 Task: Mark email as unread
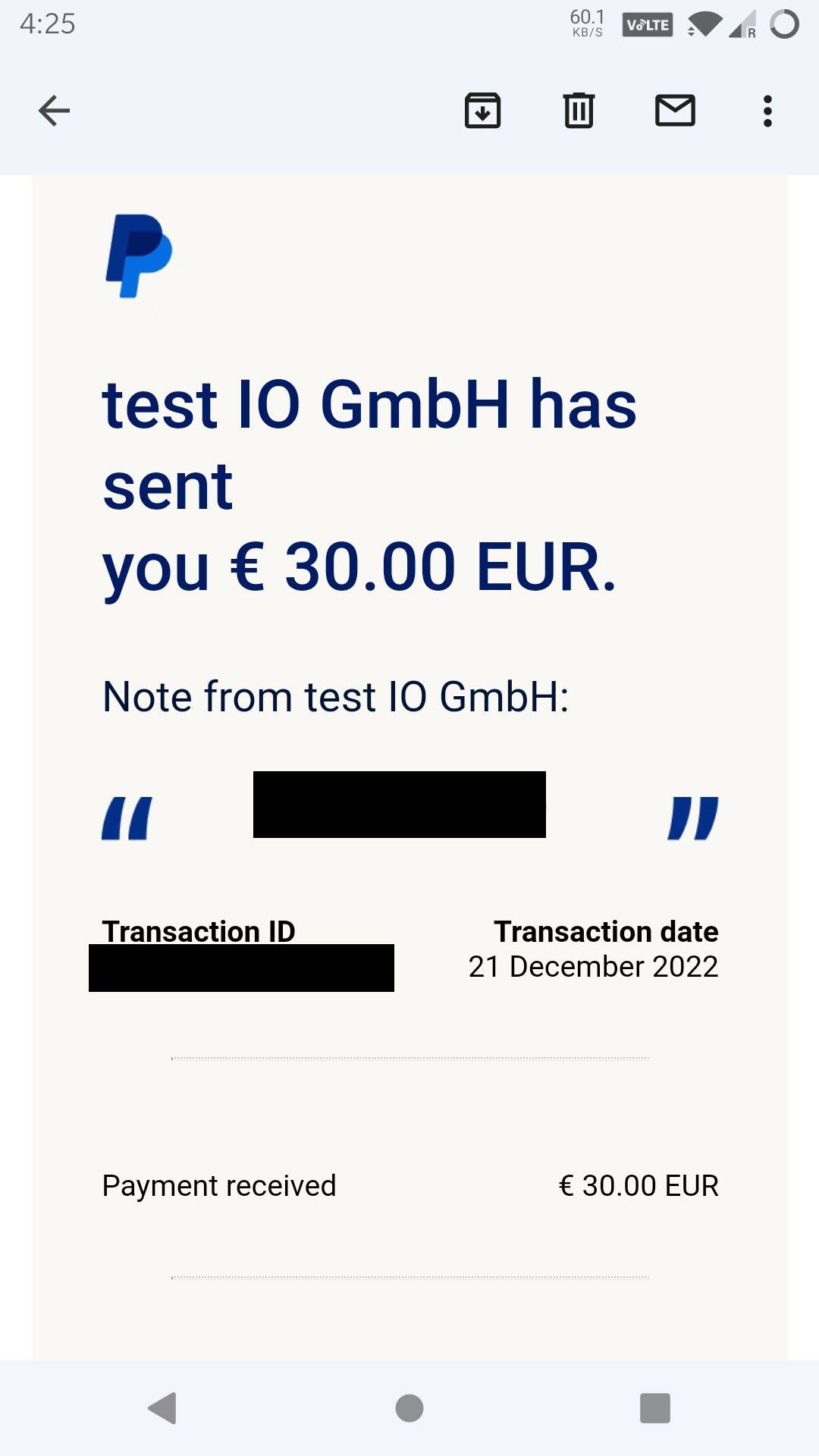click(x=675, y=111)
